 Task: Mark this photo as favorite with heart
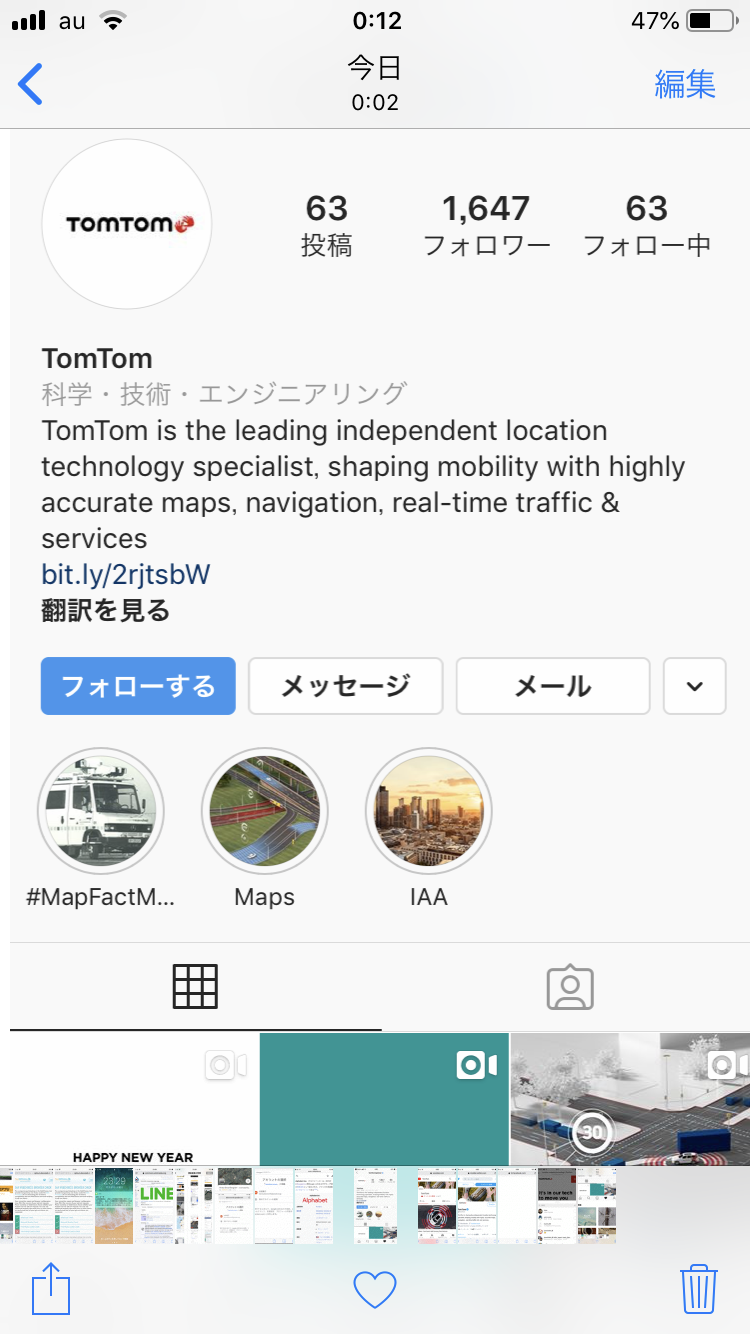(x=375, y=1289)
